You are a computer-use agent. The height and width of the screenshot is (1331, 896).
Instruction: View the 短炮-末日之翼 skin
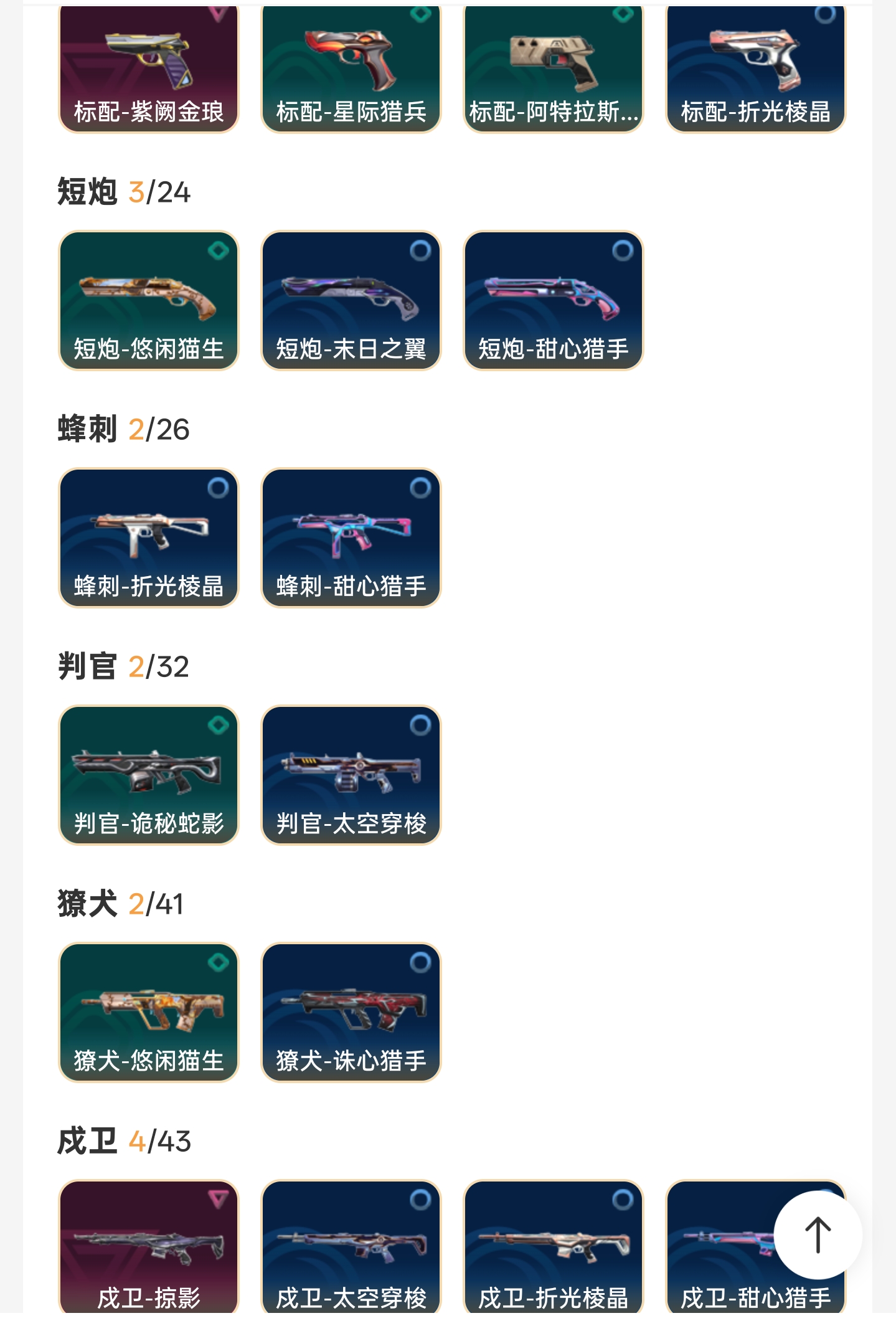click(351, 301)
